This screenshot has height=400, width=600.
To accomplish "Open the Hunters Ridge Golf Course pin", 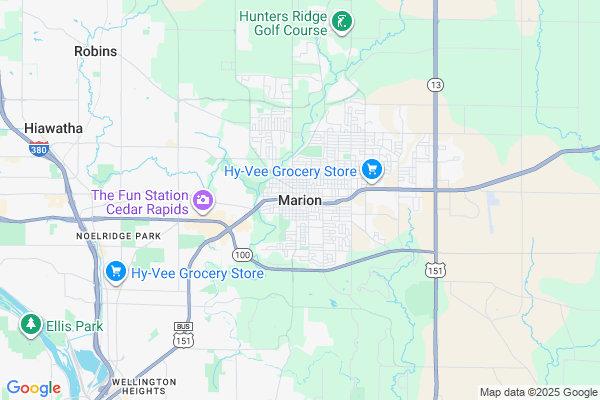I will point(342,21).
